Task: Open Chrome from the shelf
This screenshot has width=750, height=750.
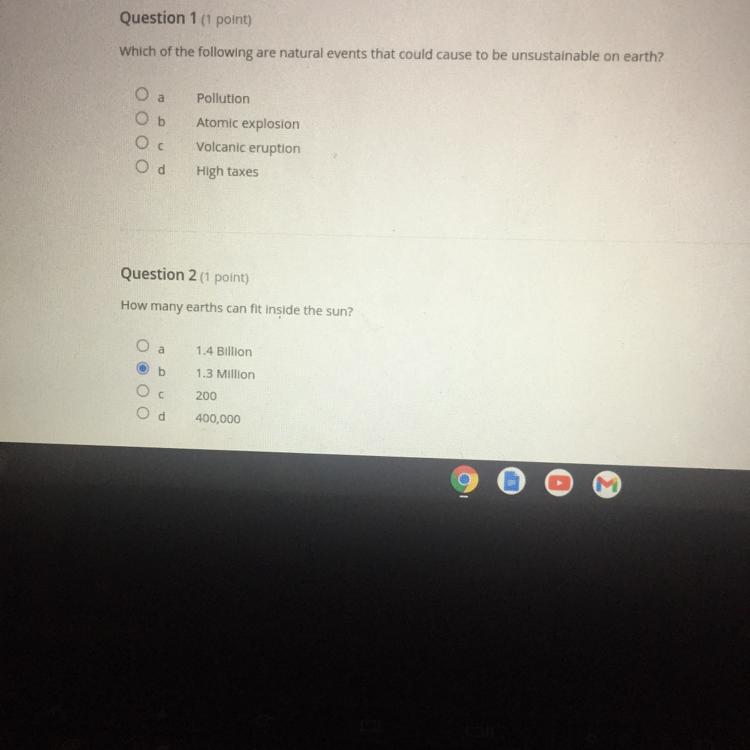Action: click(464, 479)
